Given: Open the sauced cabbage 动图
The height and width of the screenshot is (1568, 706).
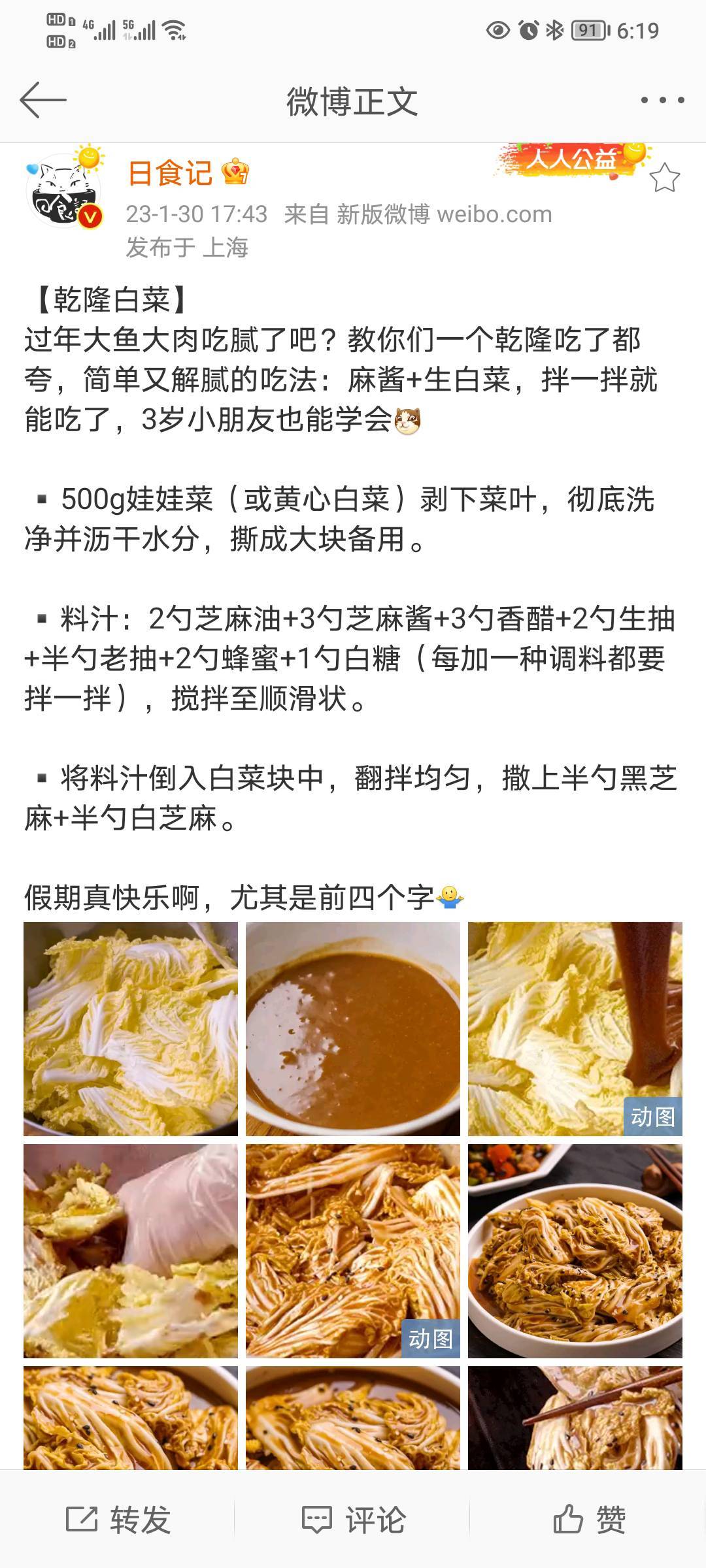Looking at the screenshot, I should pos(353,1250).
